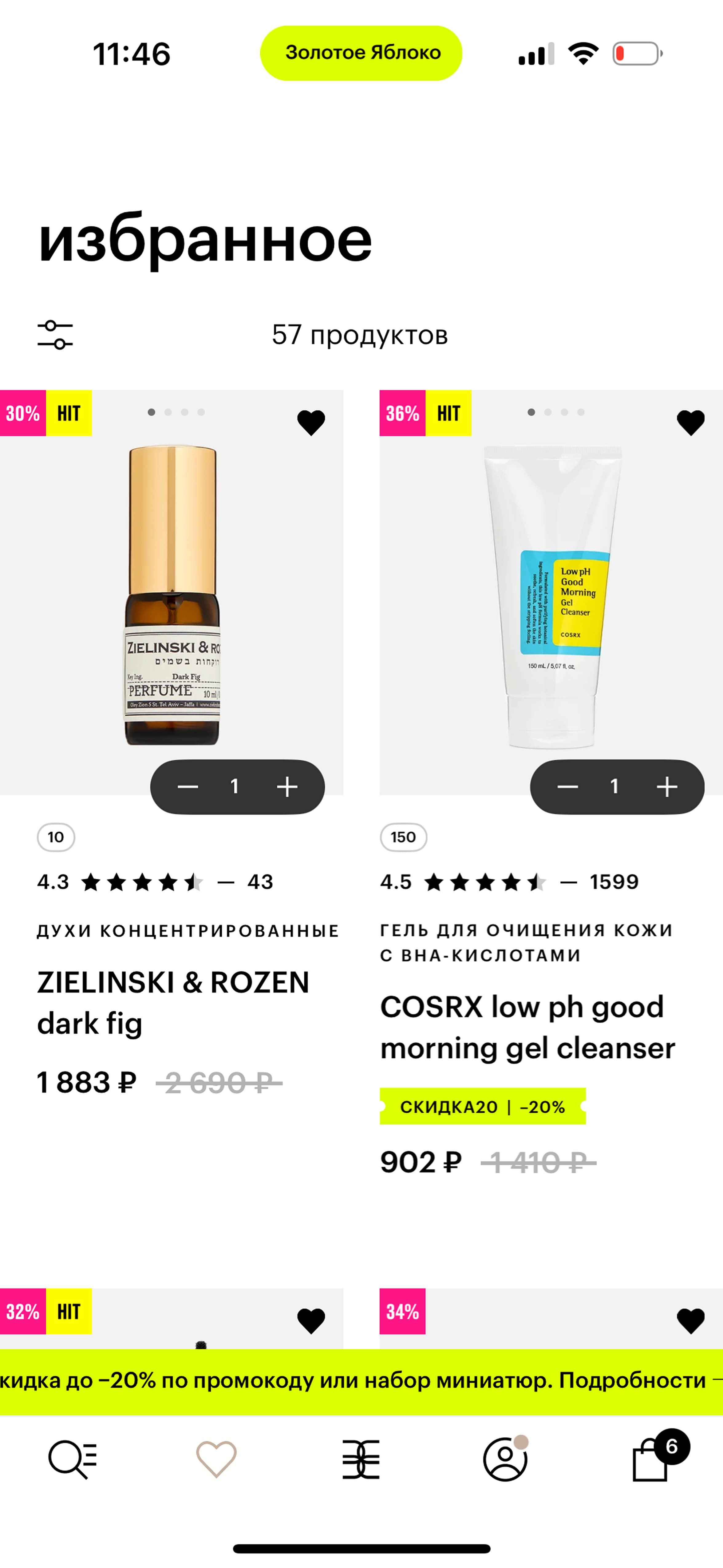This screenshot has width=723, height=1568.
Task: Increase quantity of COSRX gel cleanser
Action: [667, 786]
